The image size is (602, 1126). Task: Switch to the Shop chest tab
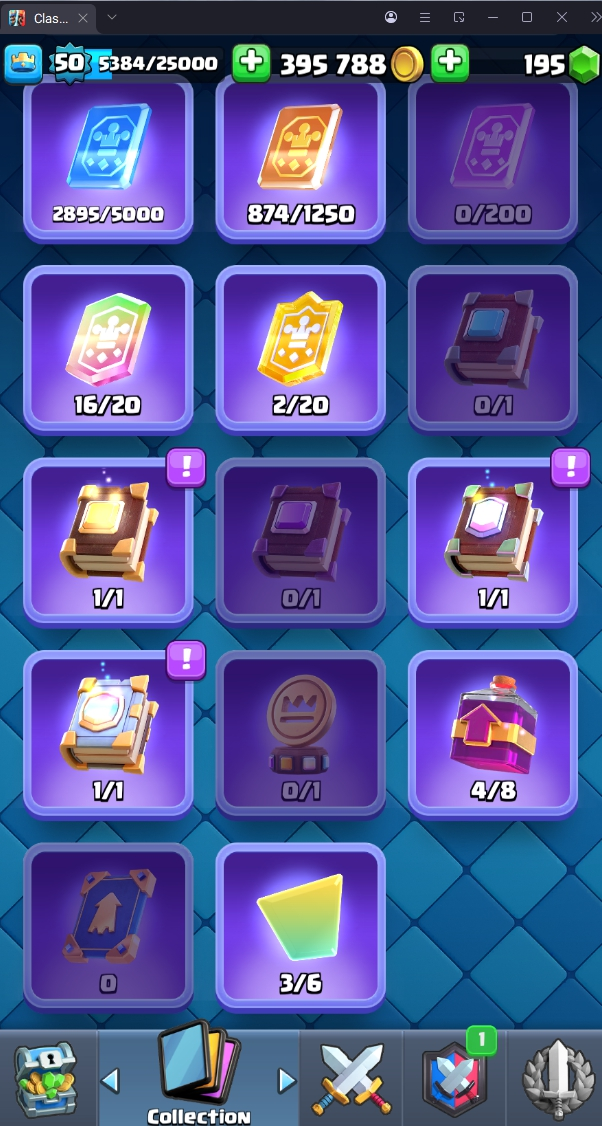46,1078
